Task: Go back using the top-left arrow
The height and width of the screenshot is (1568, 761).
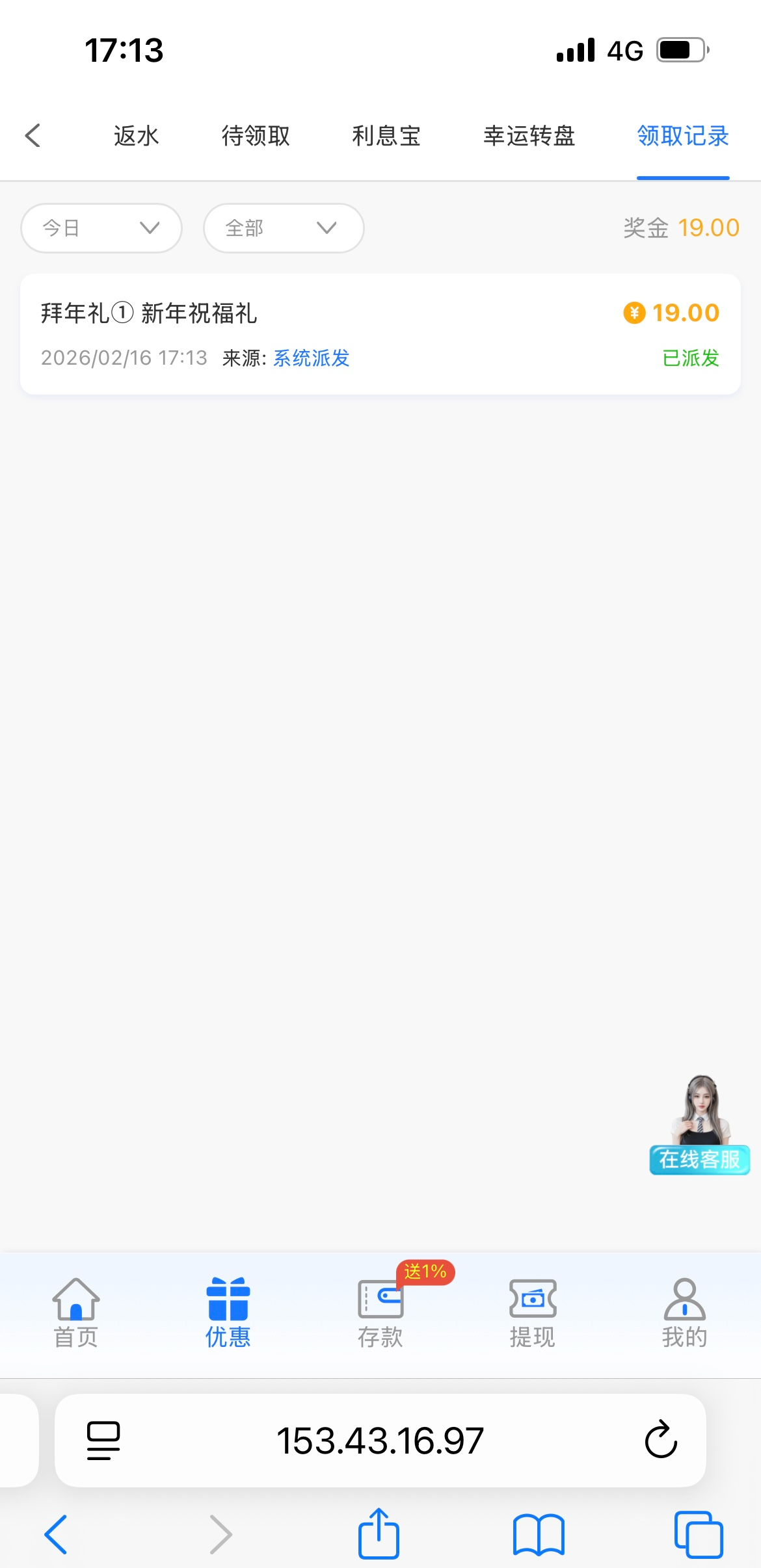Action: tap(33, 136)
